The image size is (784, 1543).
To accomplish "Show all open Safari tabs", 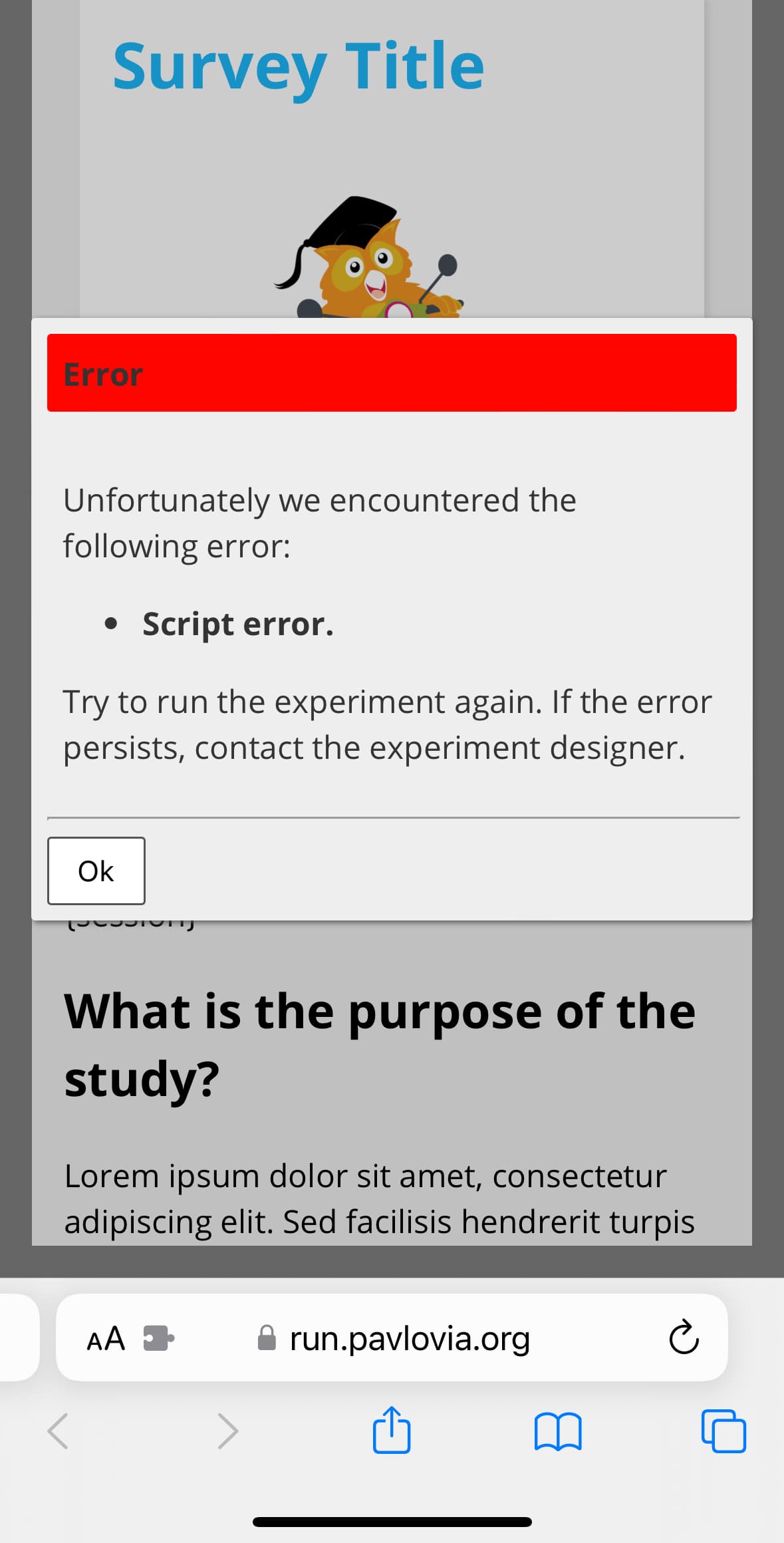I will tap(723, 1431).
